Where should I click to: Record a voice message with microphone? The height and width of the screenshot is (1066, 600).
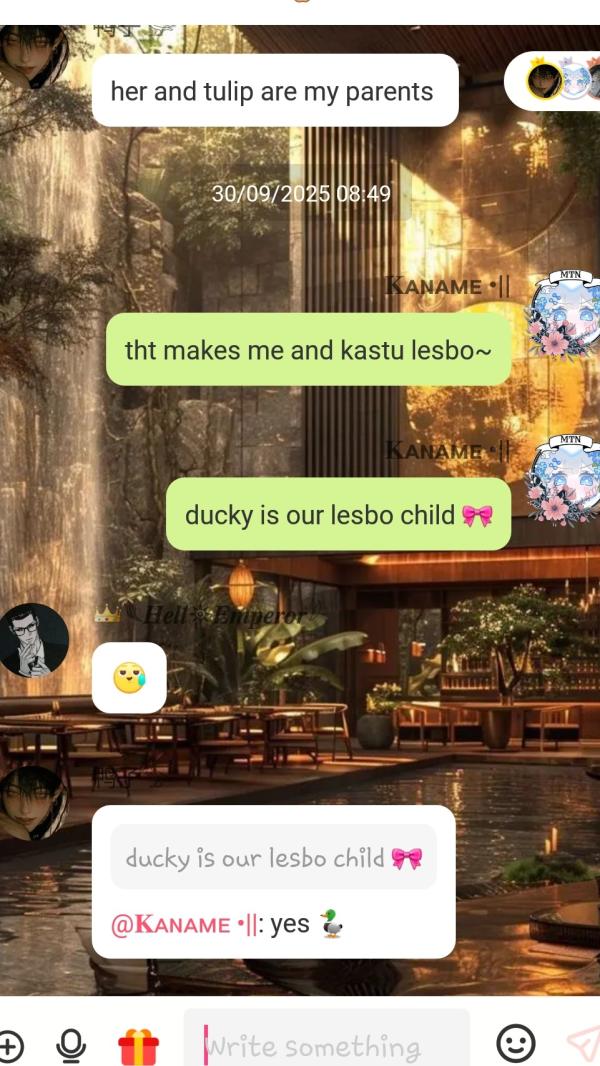coord(70,1046)
